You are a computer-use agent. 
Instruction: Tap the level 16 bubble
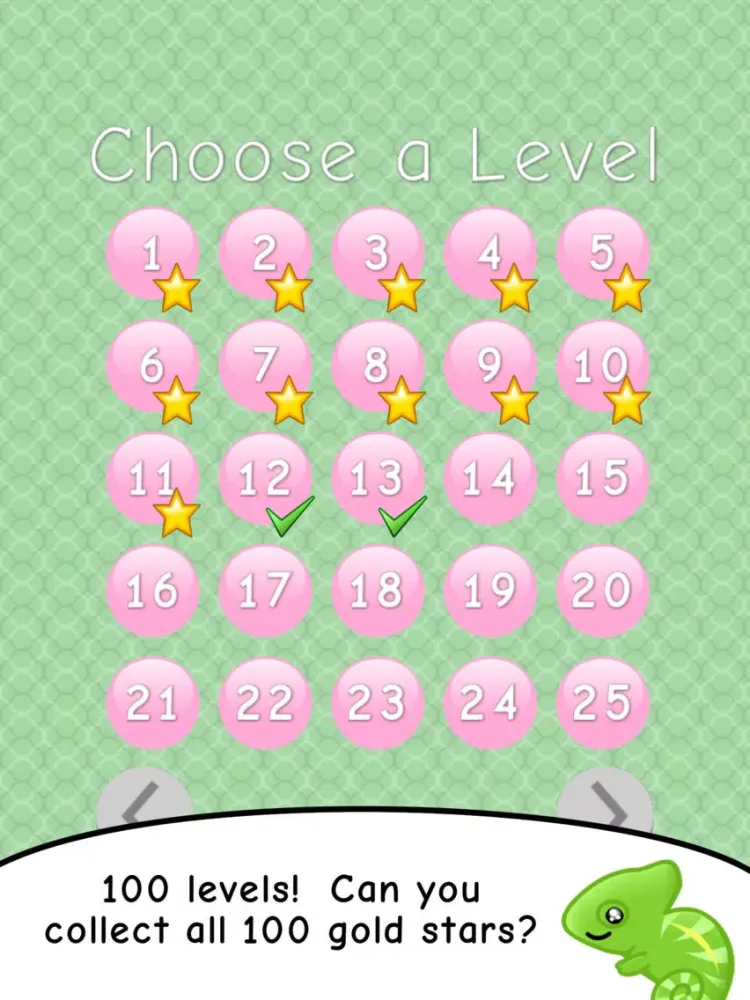pyautogui.click(x=152, y=592)
